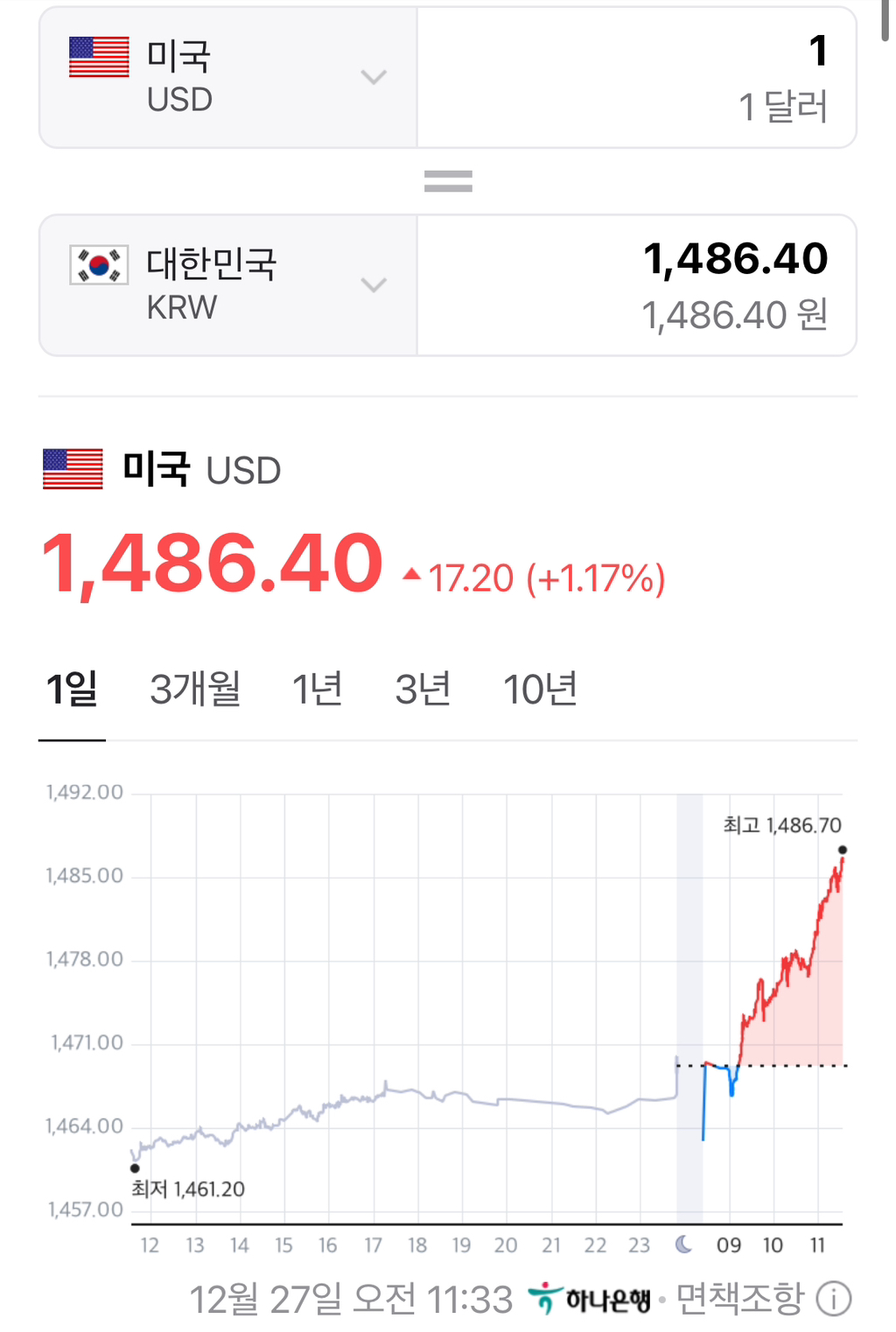Open the 면책조항 info icon

click(x=833, y=1299)
